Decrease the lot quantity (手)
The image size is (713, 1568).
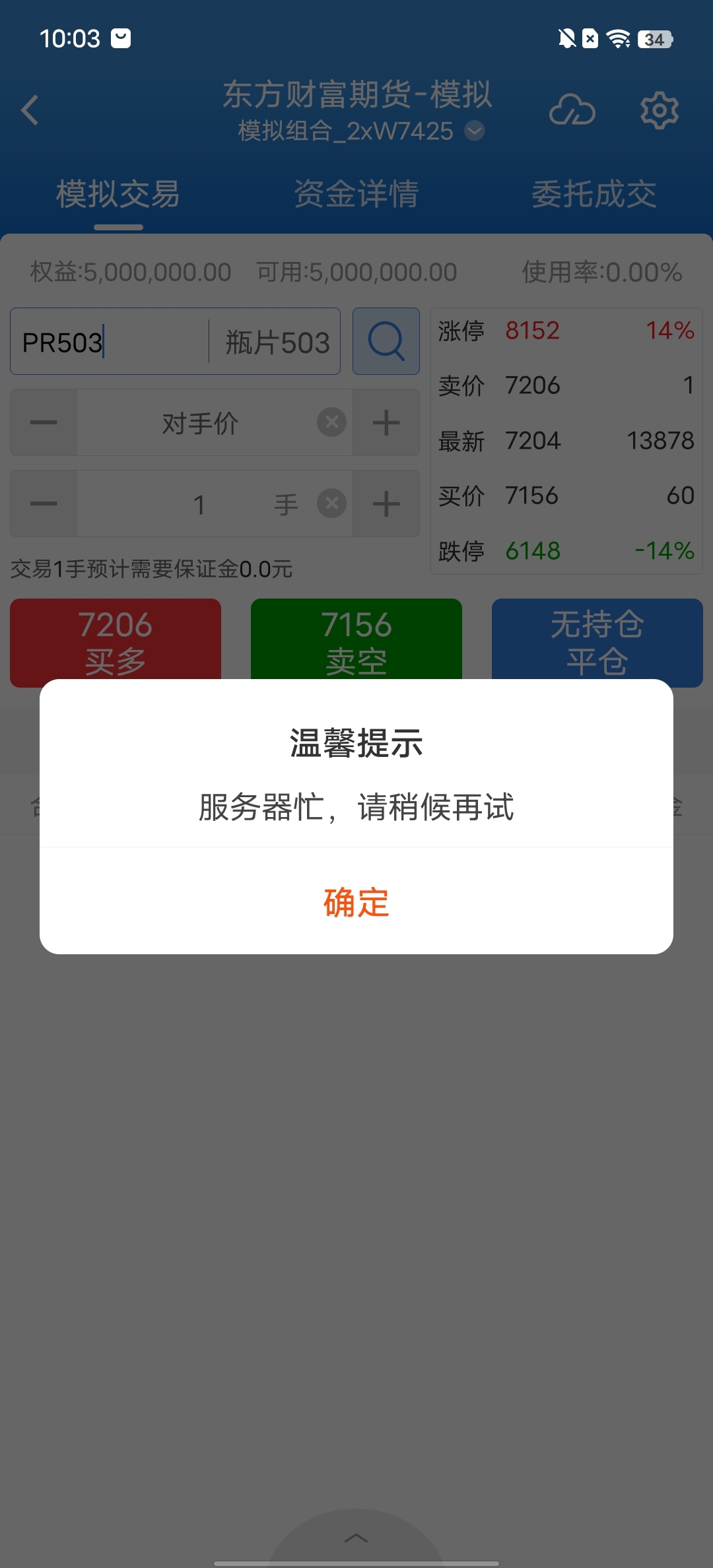(x=44, y=504)
